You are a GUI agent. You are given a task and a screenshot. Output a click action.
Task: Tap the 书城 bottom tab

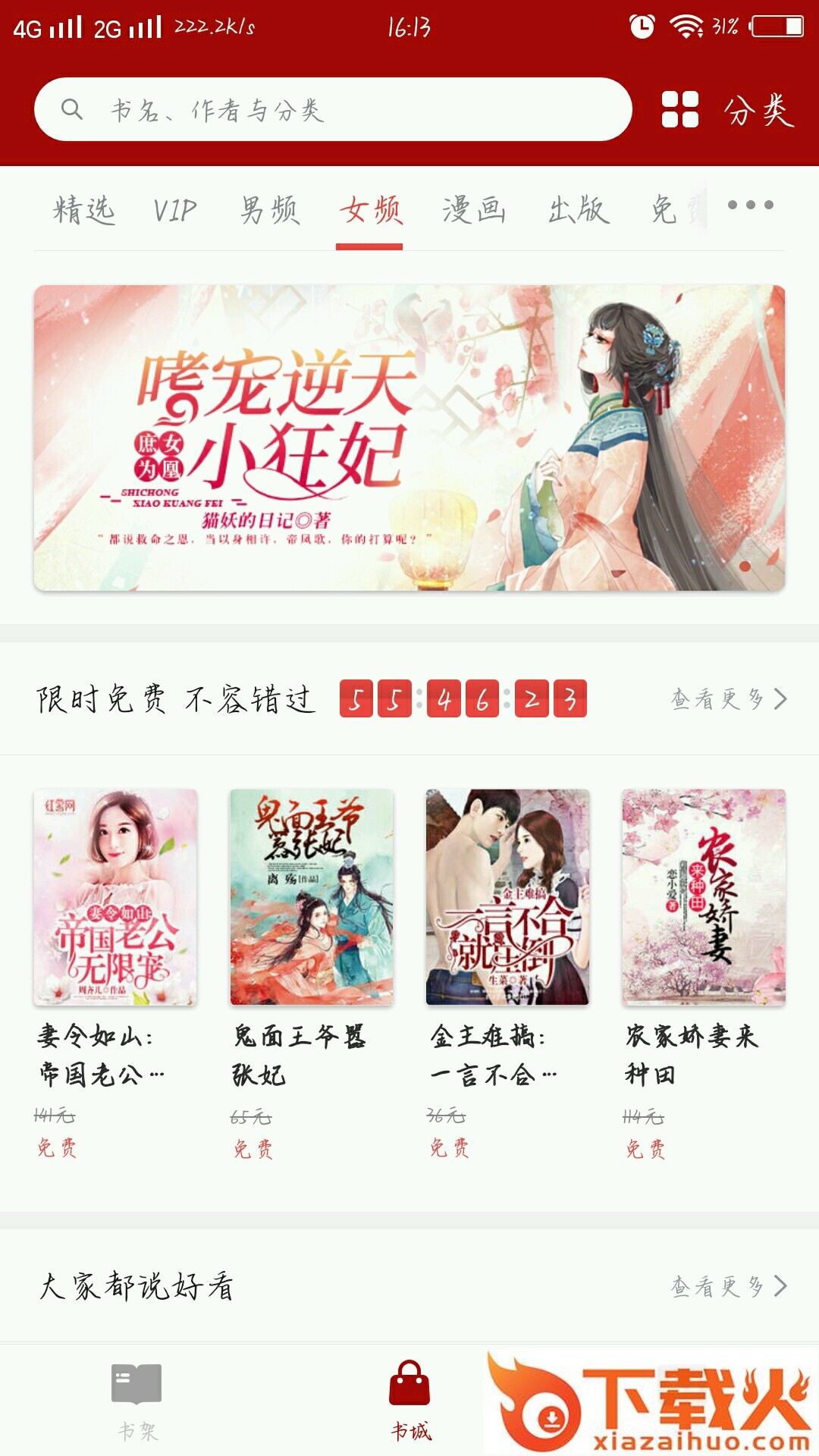409,1400
